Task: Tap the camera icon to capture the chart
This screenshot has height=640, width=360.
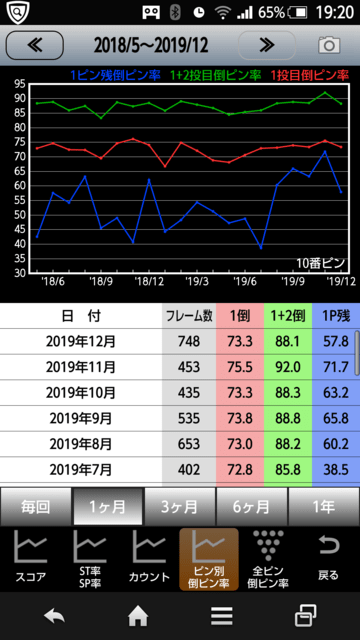Action: point(329,45)
